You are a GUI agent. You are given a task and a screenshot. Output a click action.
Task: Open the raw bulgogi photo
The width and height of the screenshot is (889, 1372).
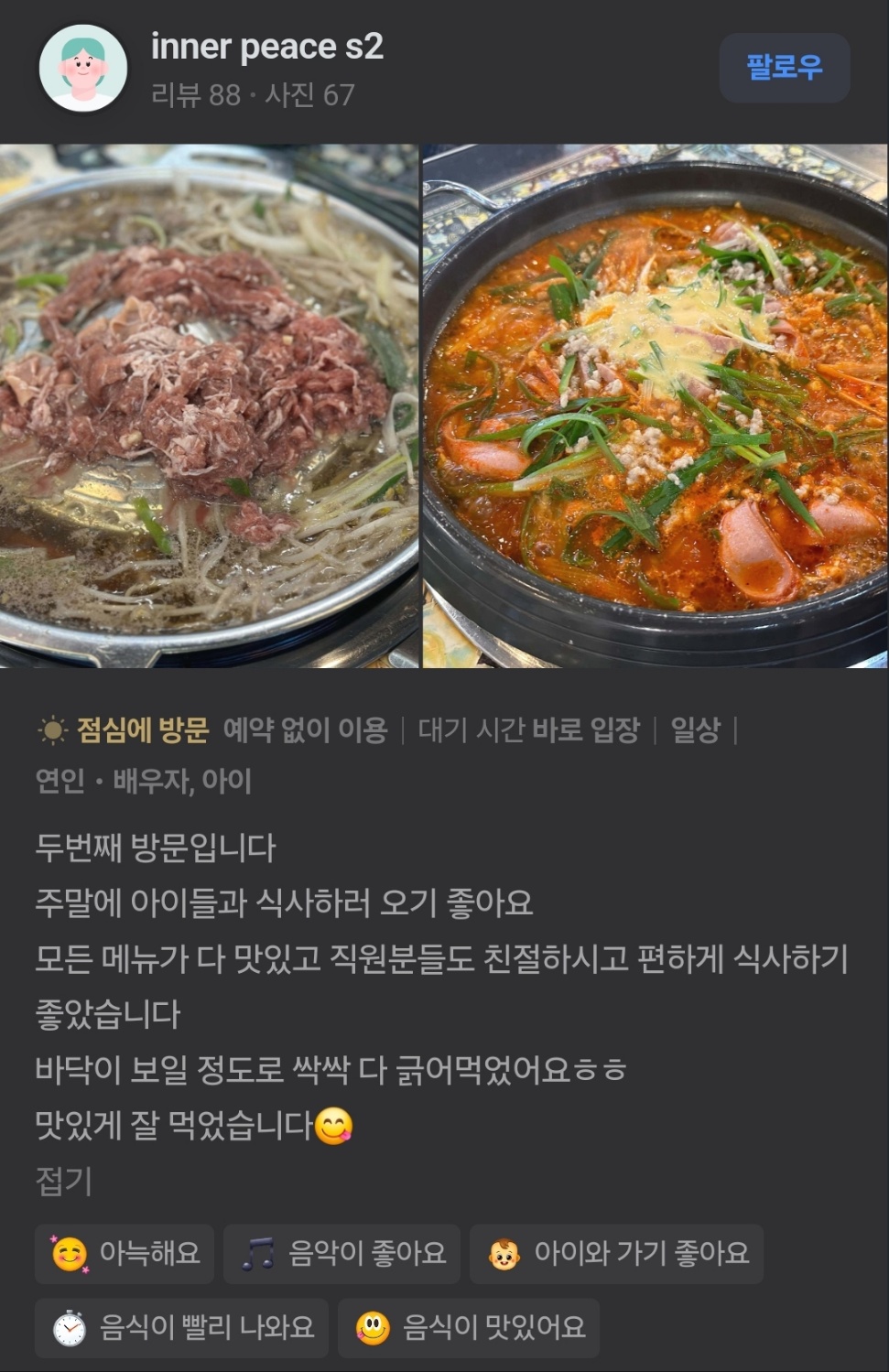tap(209, 405)
